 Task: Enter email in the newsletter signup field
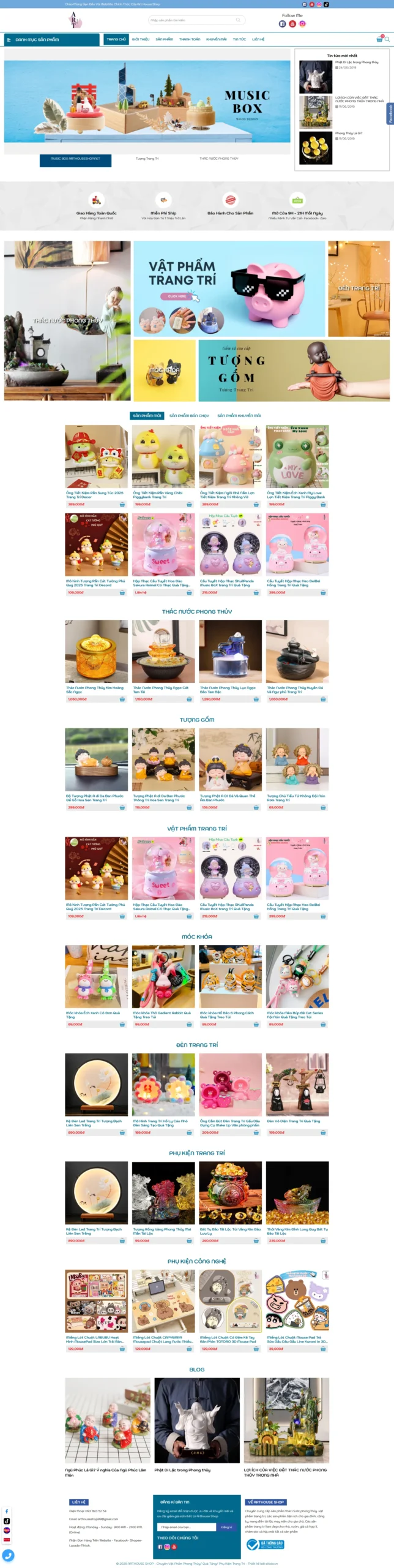click(x=186, y=1527)
